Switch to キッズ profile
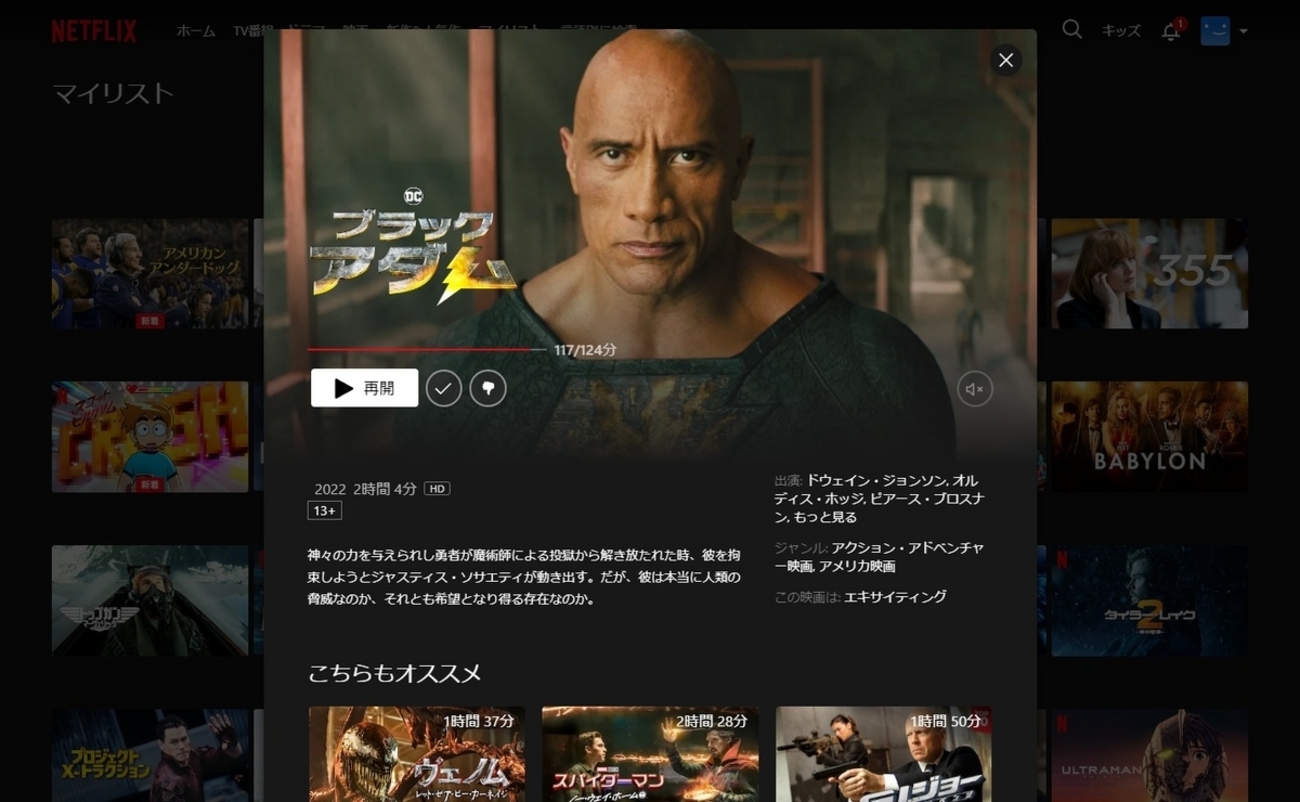This screenshot has height=802, width=1300. coord(1121,31)
